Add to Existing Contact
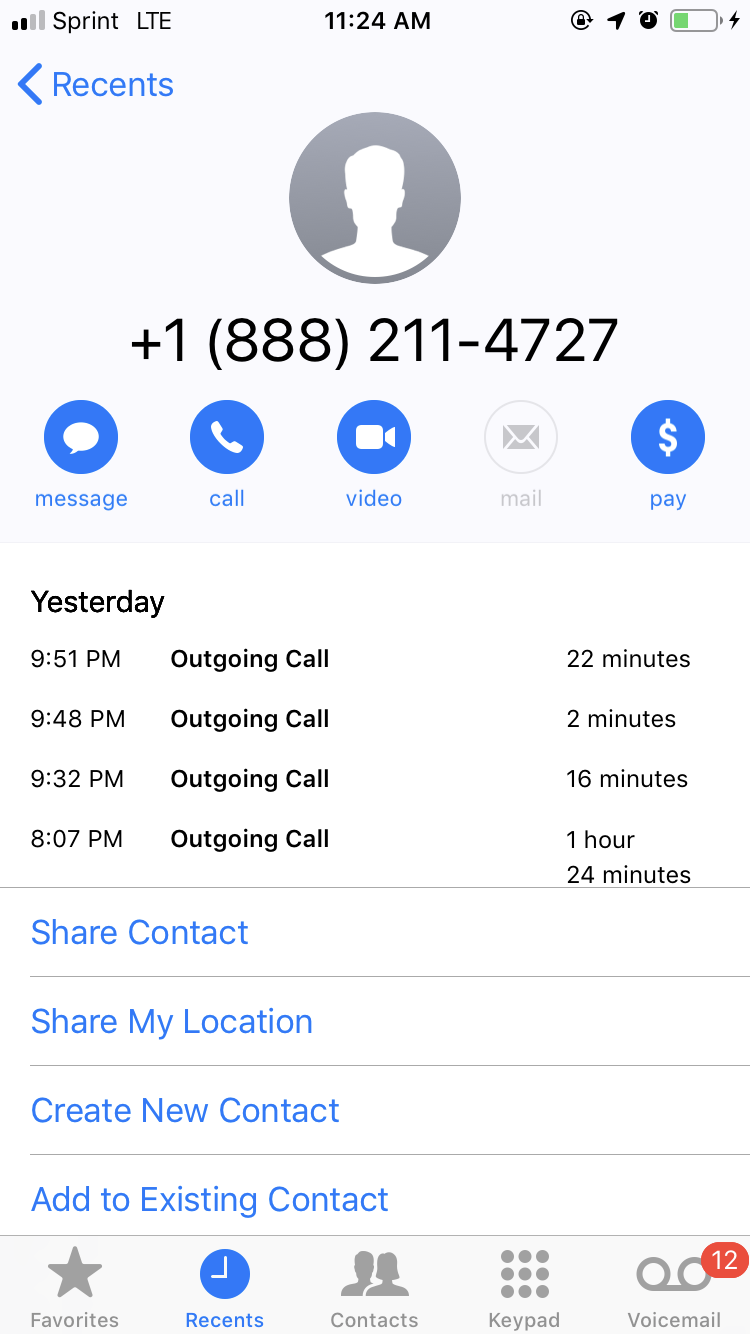 (210, 1199)
